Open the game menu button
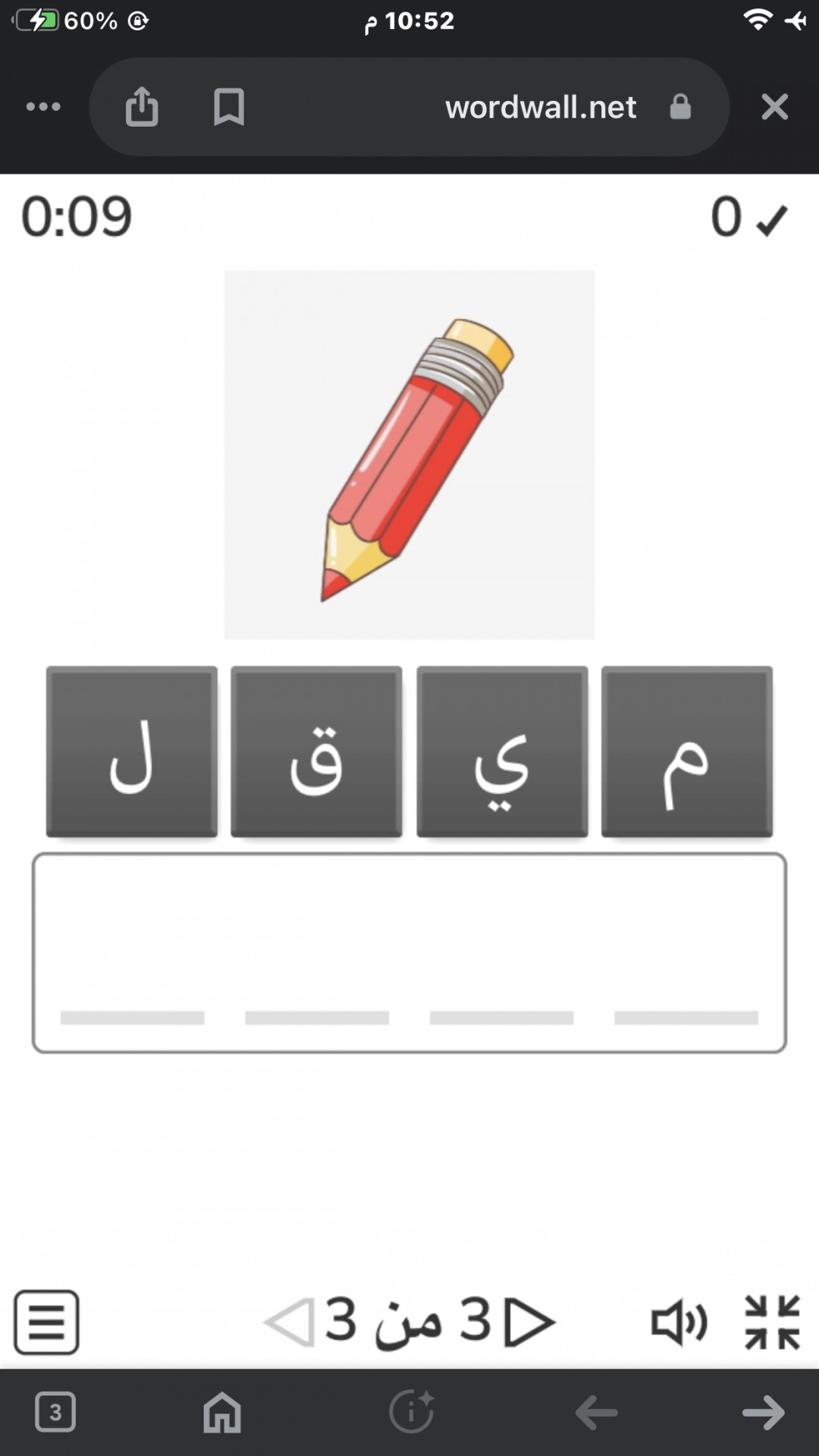 point(46,1322)
